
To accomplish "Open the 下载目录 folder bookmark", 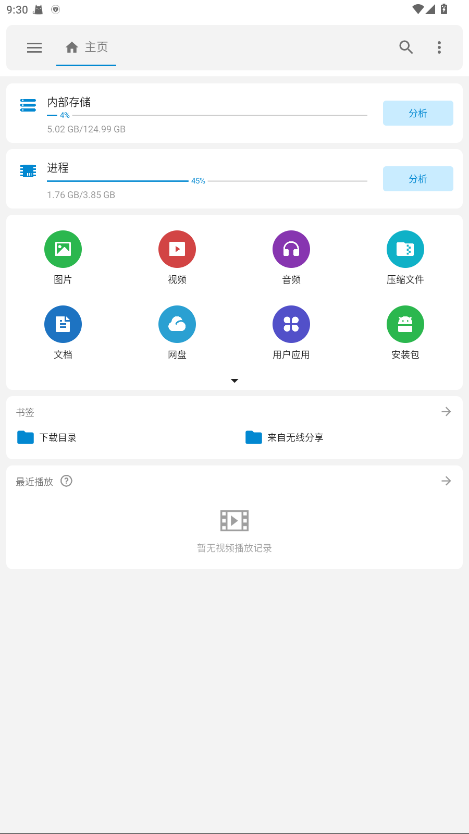I will (x=47, y=438).
